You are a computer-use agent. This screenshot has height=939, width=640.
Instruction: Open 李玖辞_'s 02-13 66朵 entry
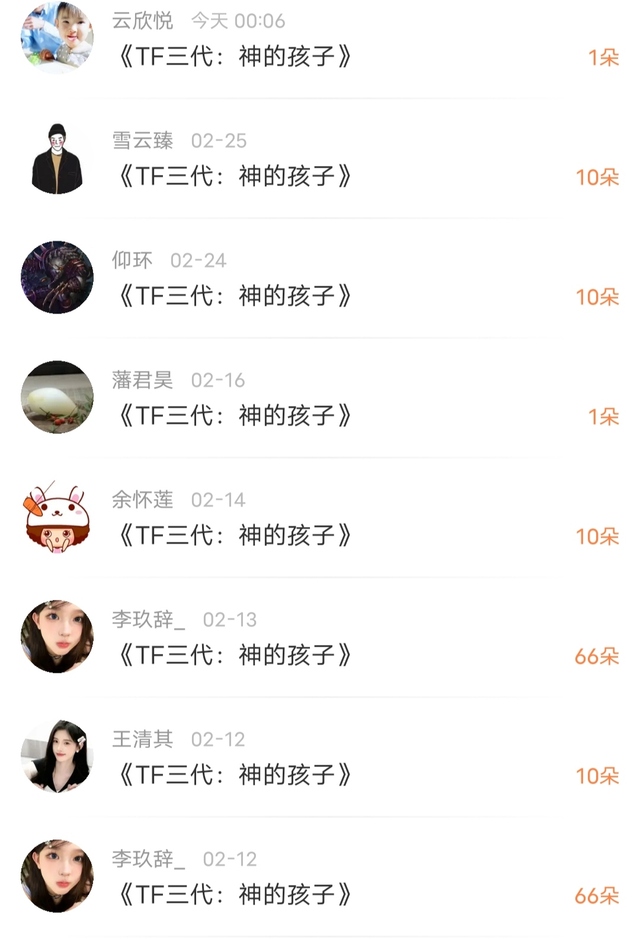320,638
